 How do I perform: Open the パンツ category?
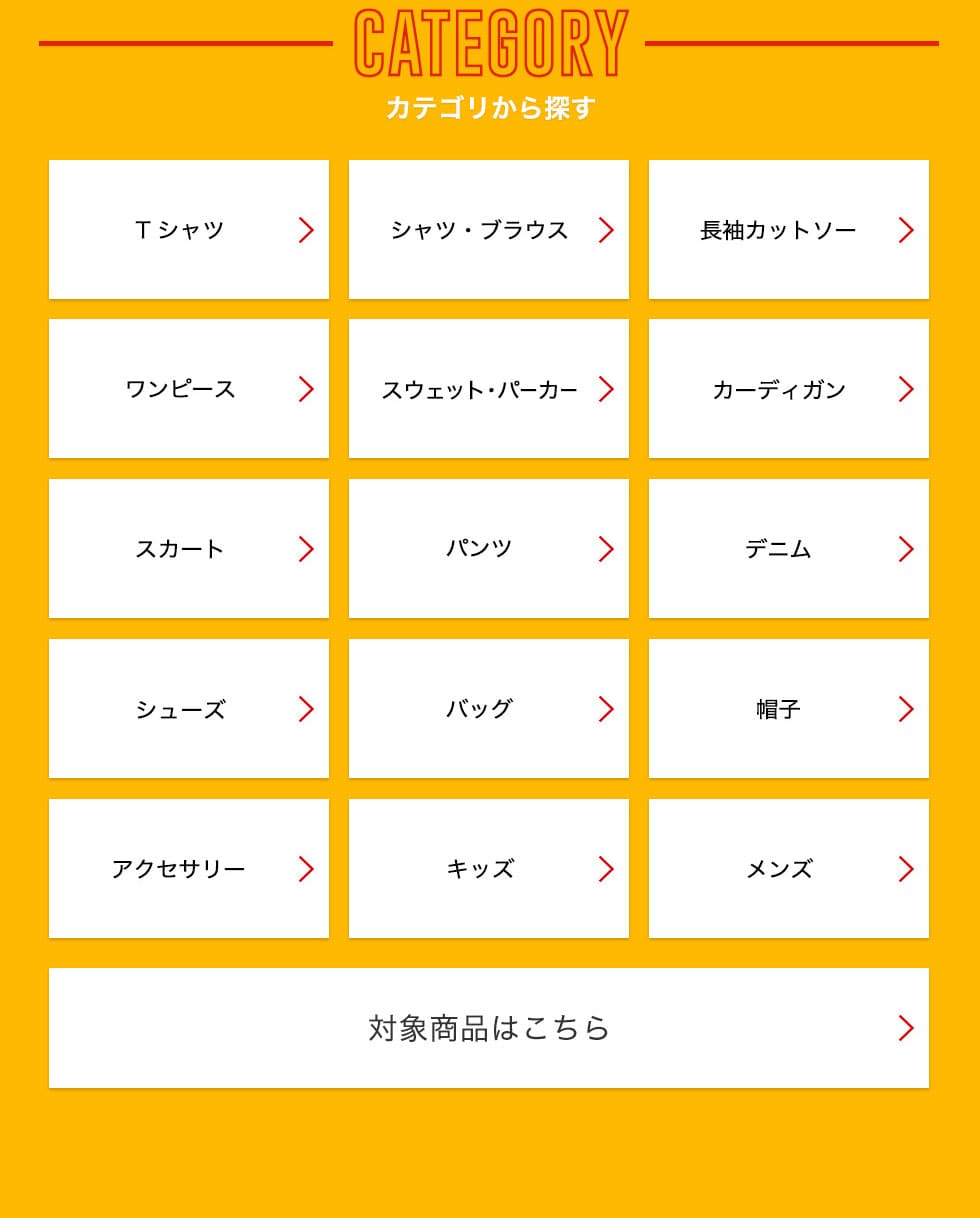coord(489,549)
